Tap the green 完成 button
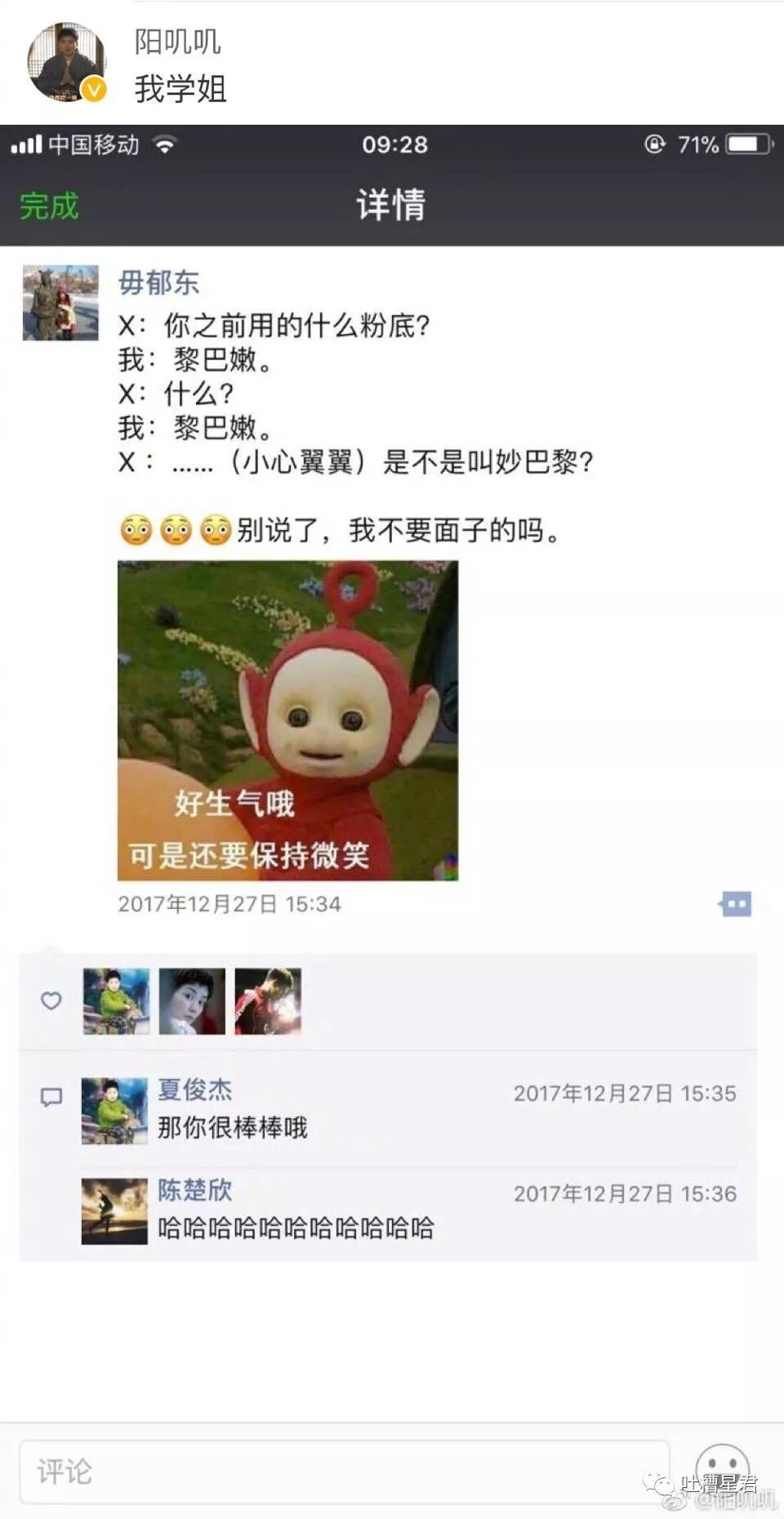Viewport: 784px width, 1519px height. [49, 206]
